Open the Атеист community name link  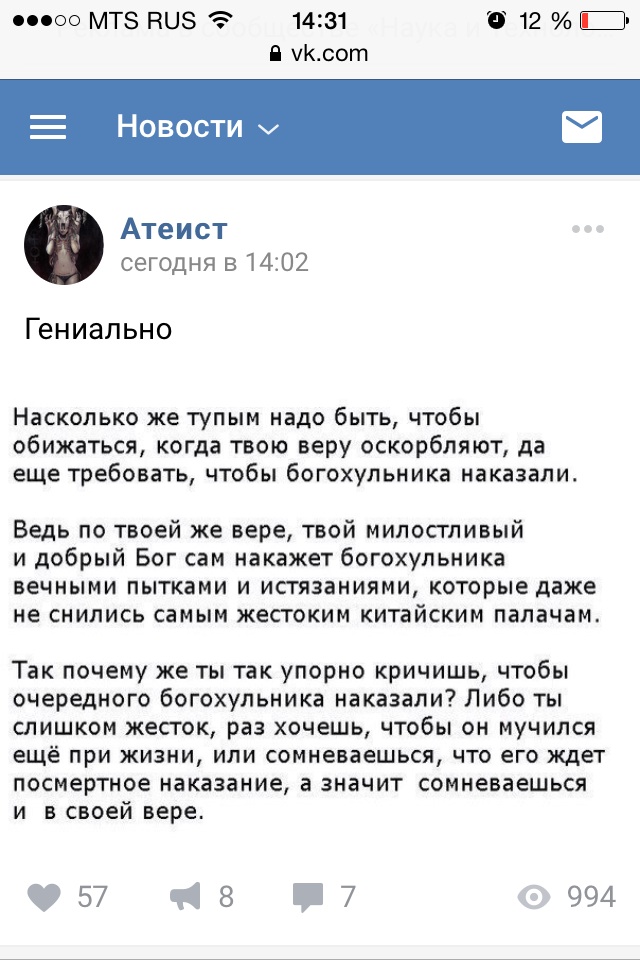click(174, 229)
